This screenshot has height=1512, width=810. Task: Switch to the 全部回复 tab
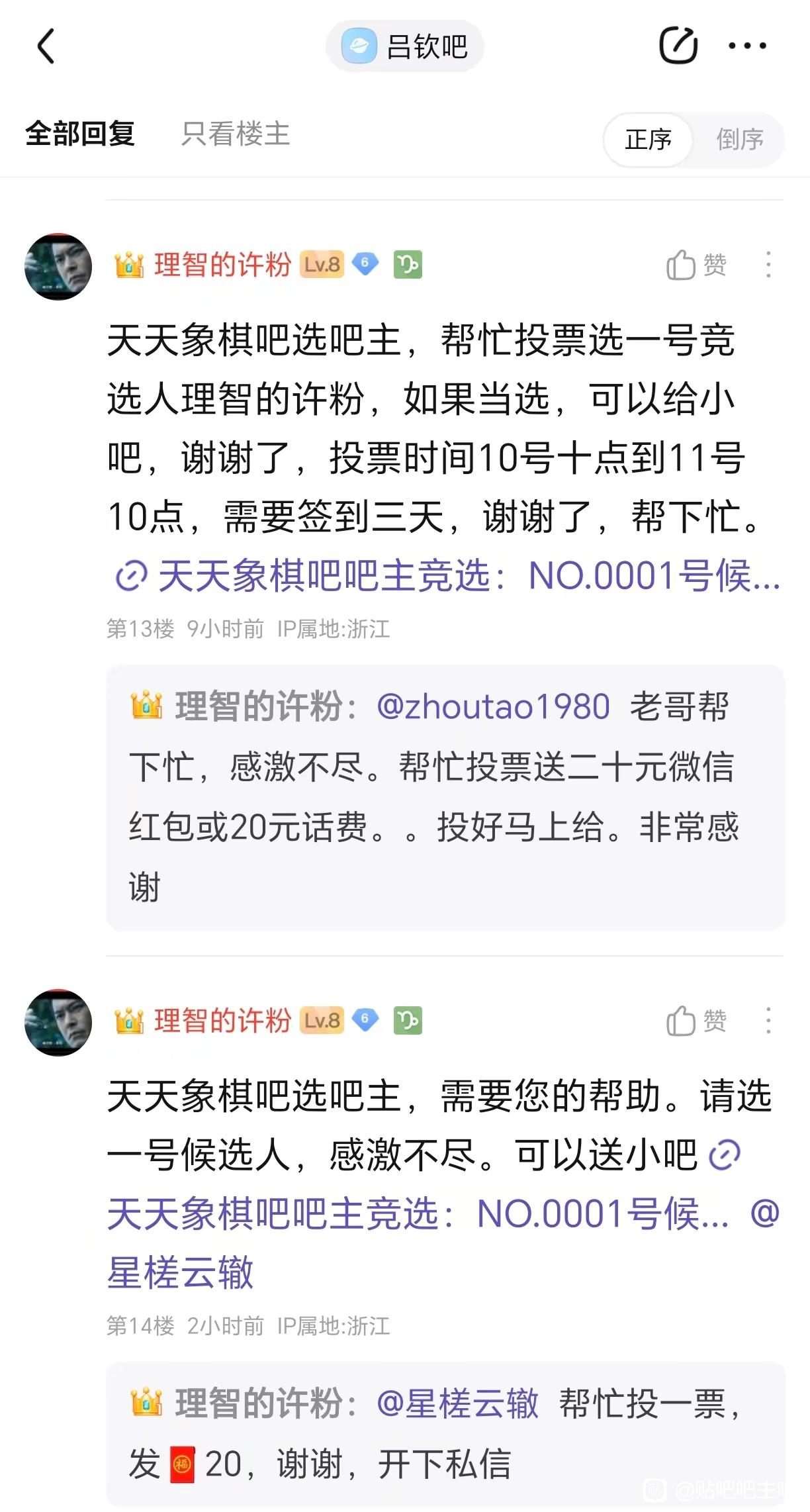tap(80, 134)
